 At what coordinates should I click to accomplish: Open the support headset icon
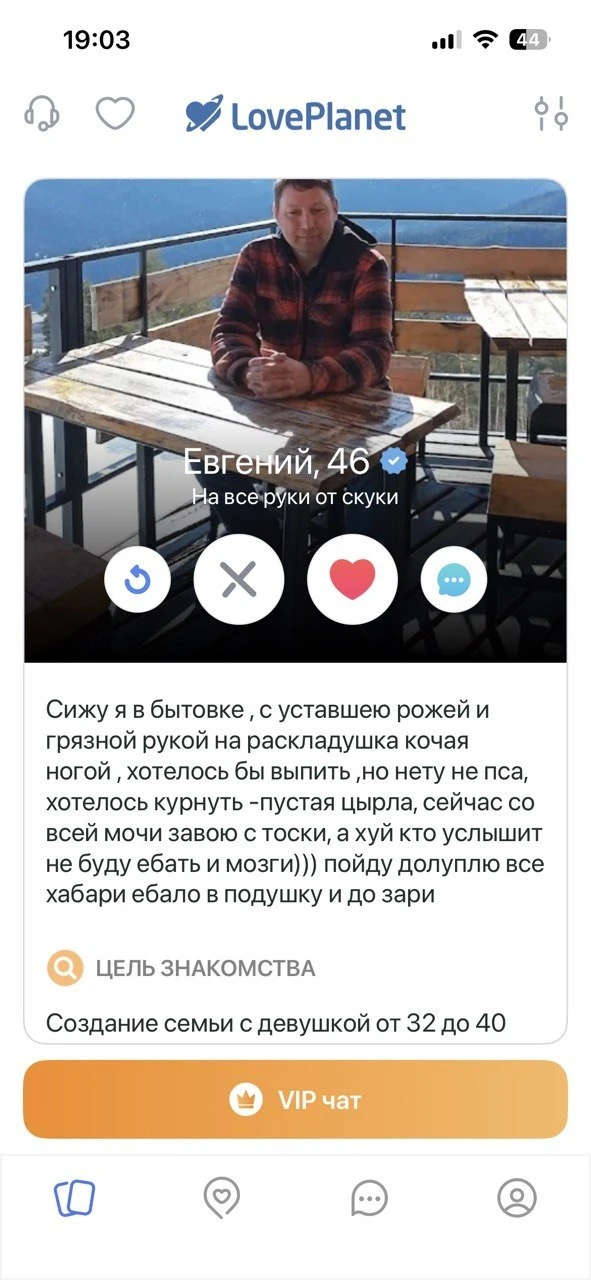click(x=42, y=113)
